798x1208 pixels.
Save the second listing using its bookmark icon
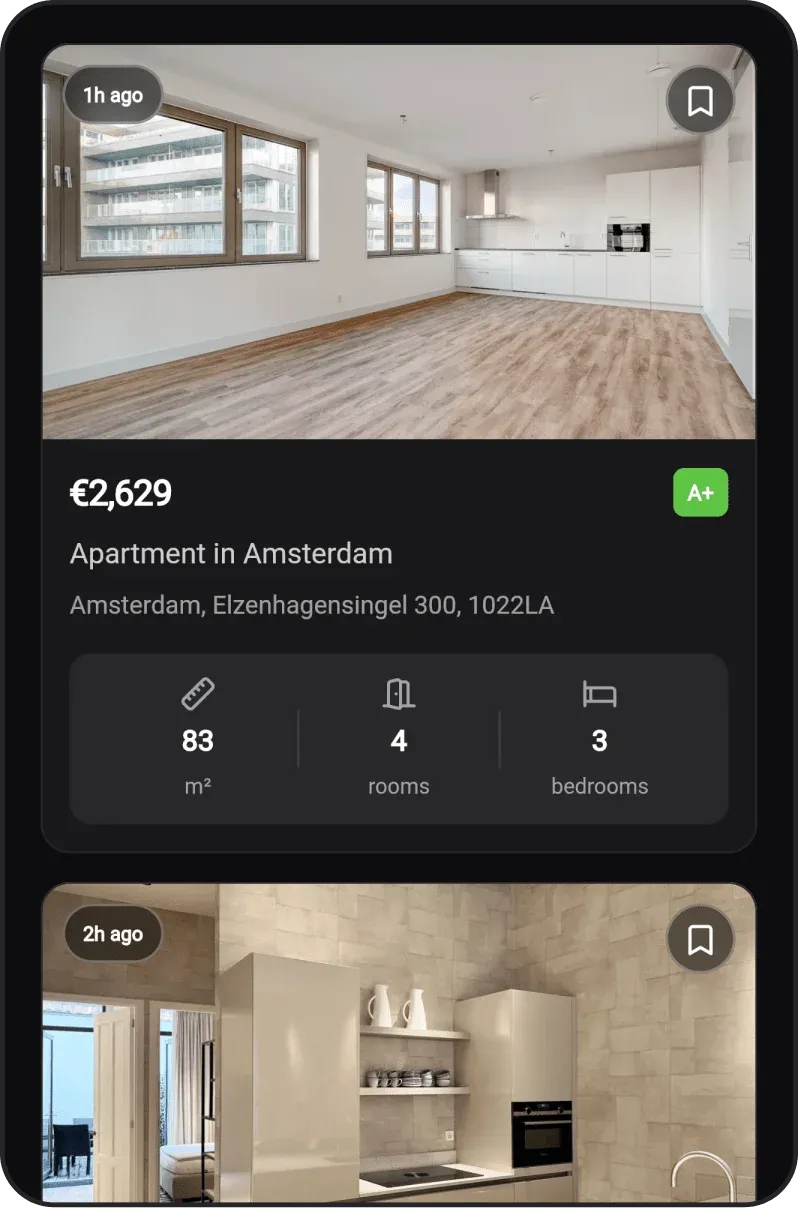point(700,938)
